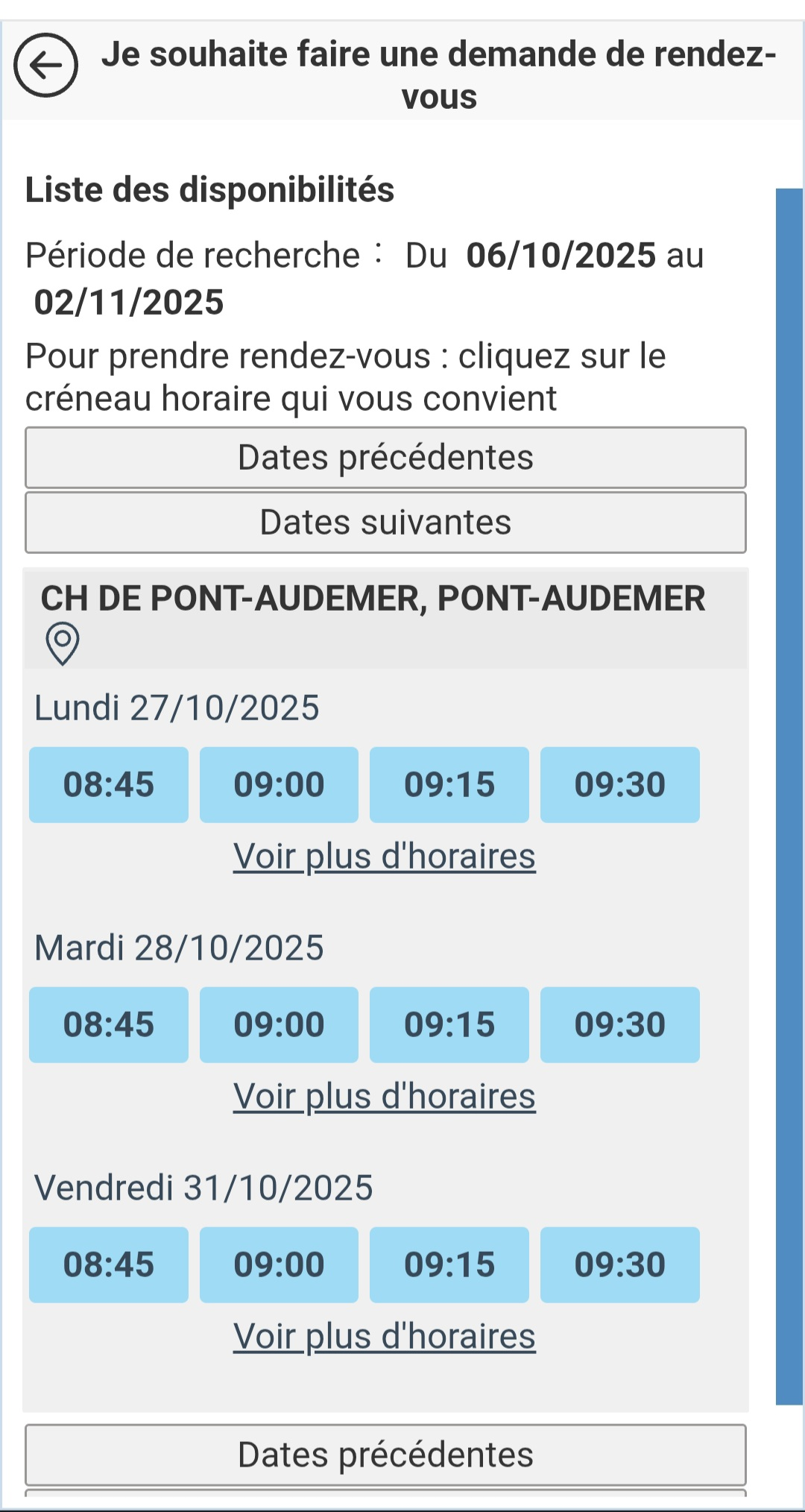This screenshot has height=1512, width=805.
Task: Book 09:00 on Lundi 27/10/2025
Action: pyautogui.click(x=279, y=785)
